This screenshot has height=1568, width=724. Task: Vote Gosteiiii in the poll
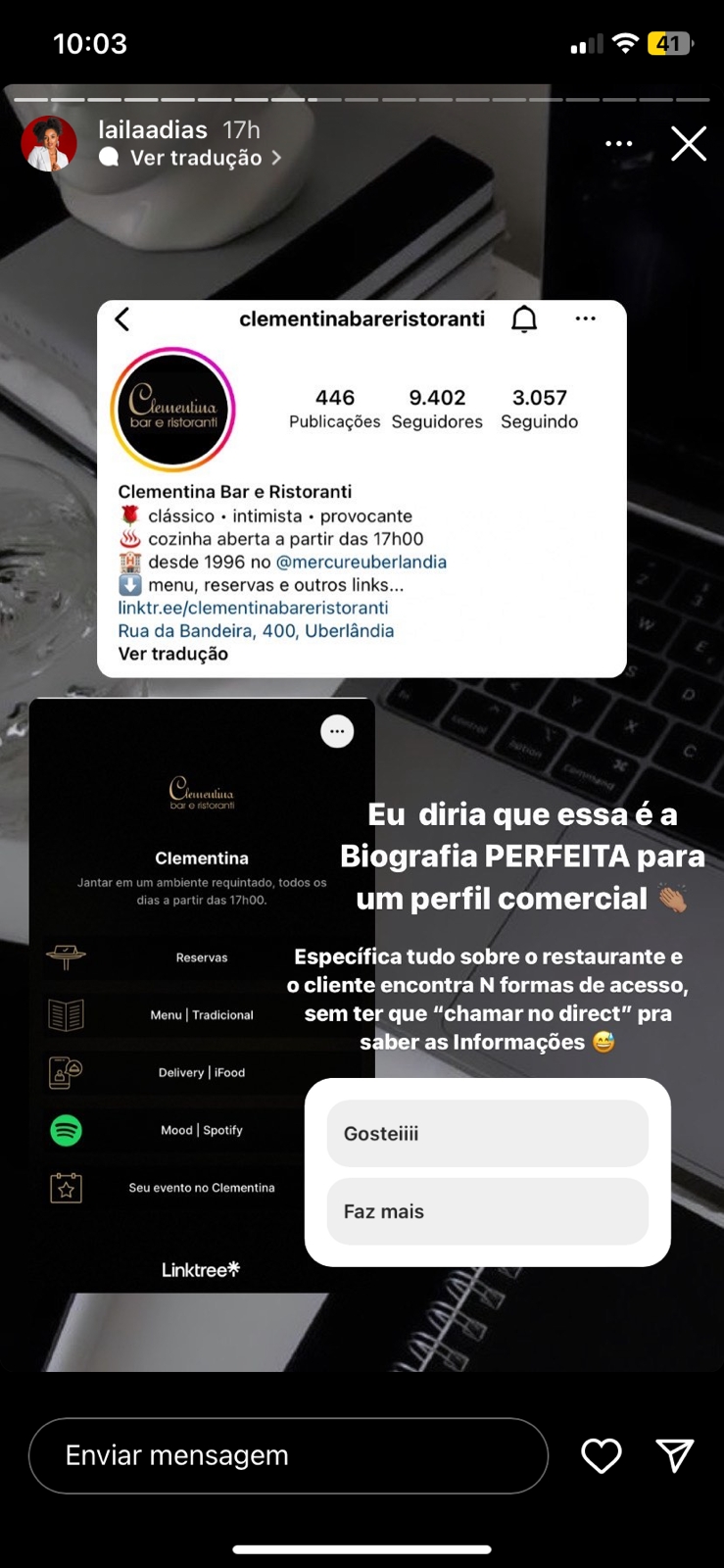[x=487, y=1133]
